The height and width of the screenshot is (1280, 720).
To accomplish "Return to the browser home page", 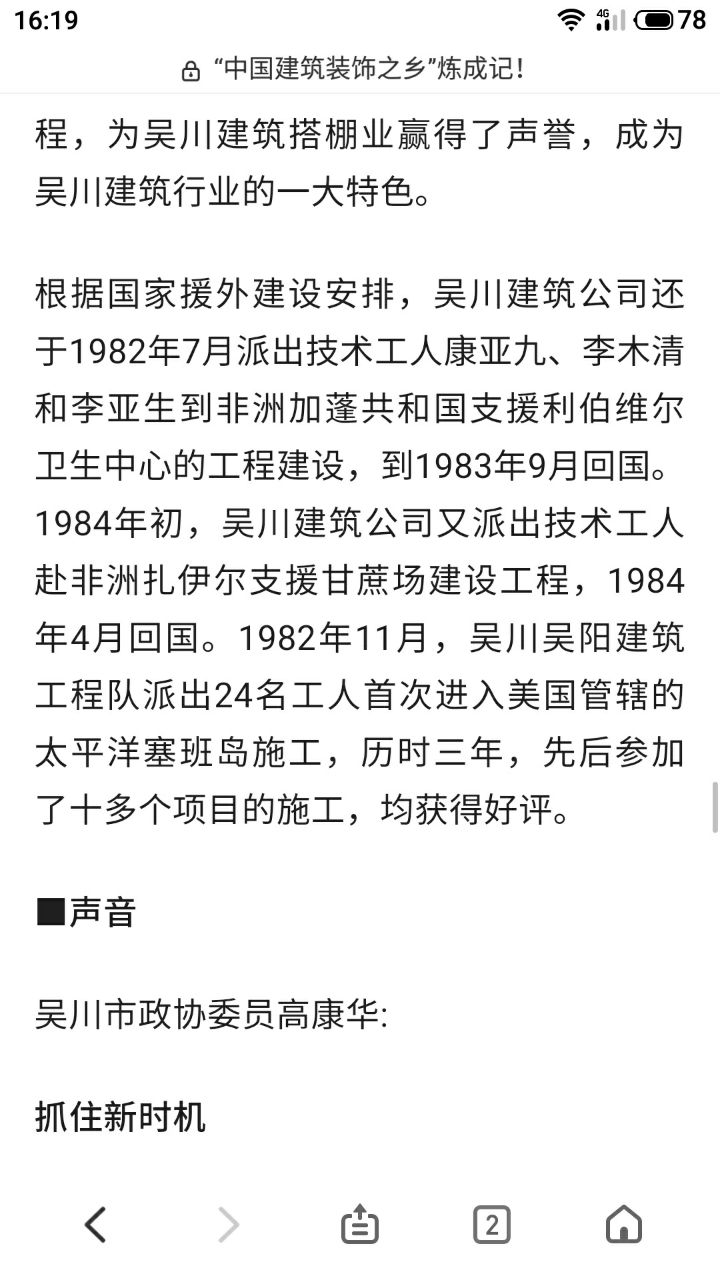I will pyautogui.click(x=624, y=1224).
